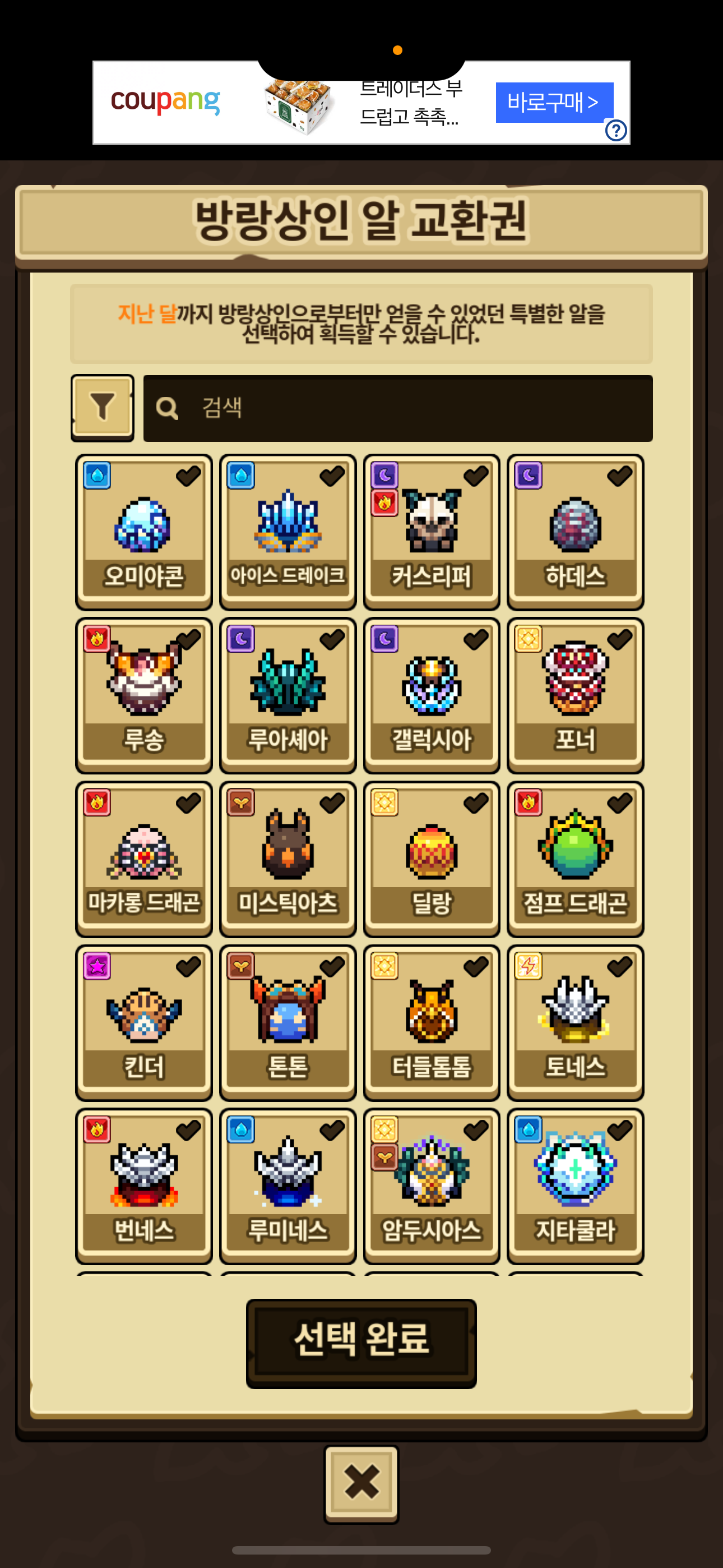Select the 갤럭시아 card
This screenshot has width=723, height=1568.
[x=432, y=696]
